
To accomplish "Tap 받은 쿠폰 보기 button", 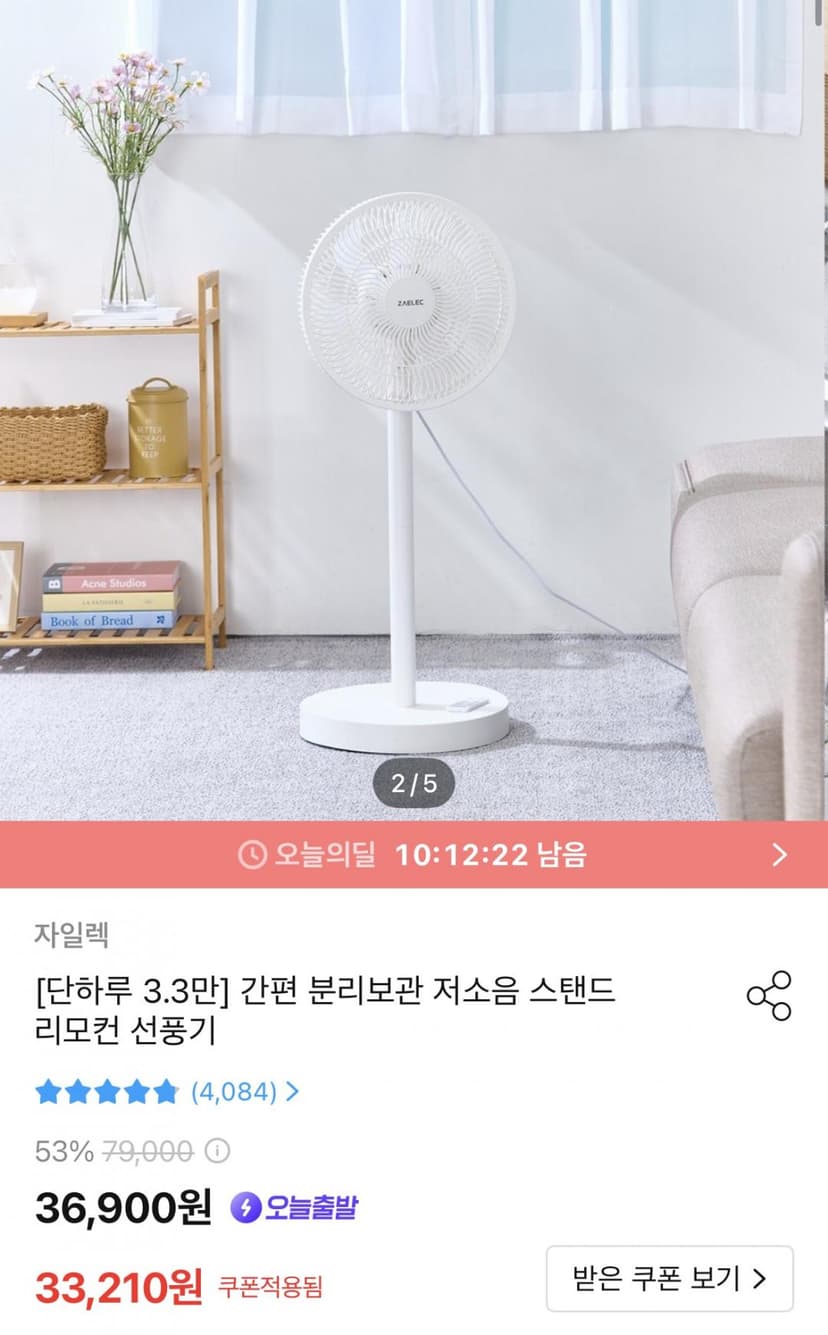I will (x=669, y=1278).
